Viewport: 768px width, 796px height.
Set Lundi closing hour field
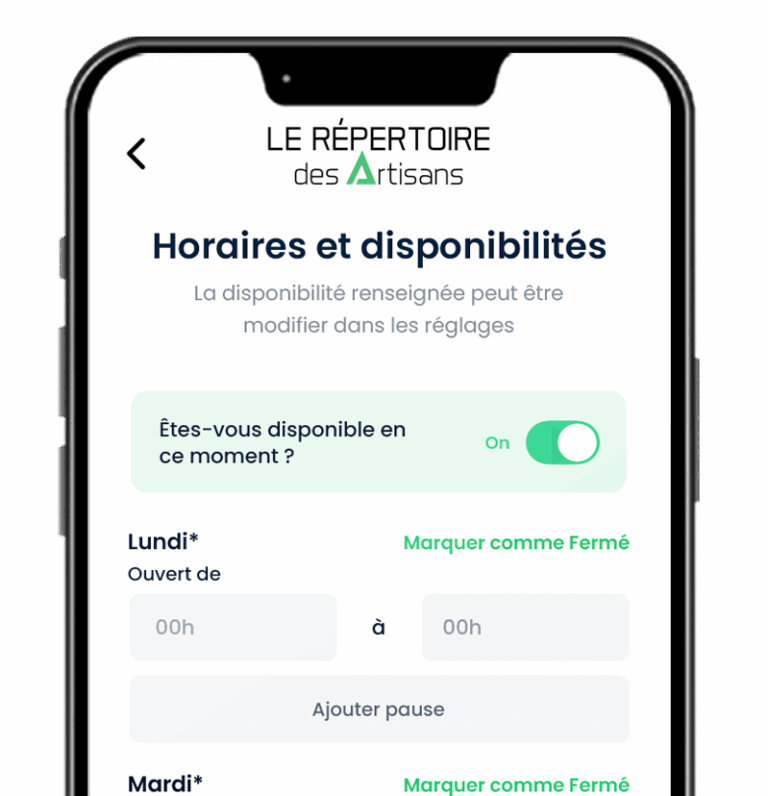tap(525, 627)
